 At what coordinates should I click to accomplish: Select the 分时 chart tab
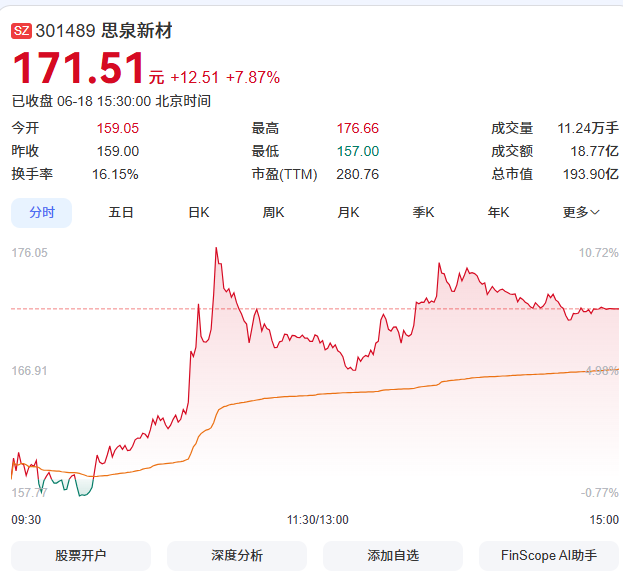click(x=41, y=213)
